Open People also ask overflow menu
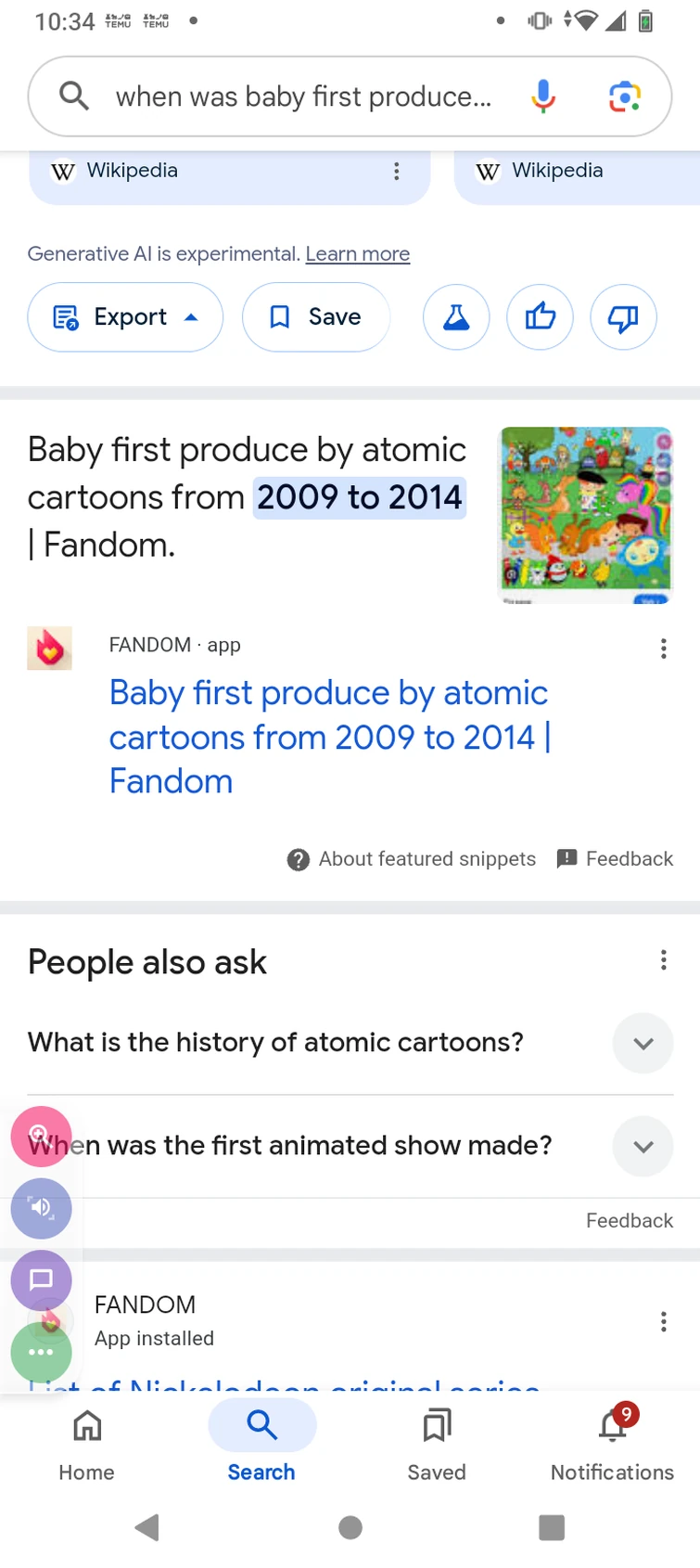 click(664, 960)
